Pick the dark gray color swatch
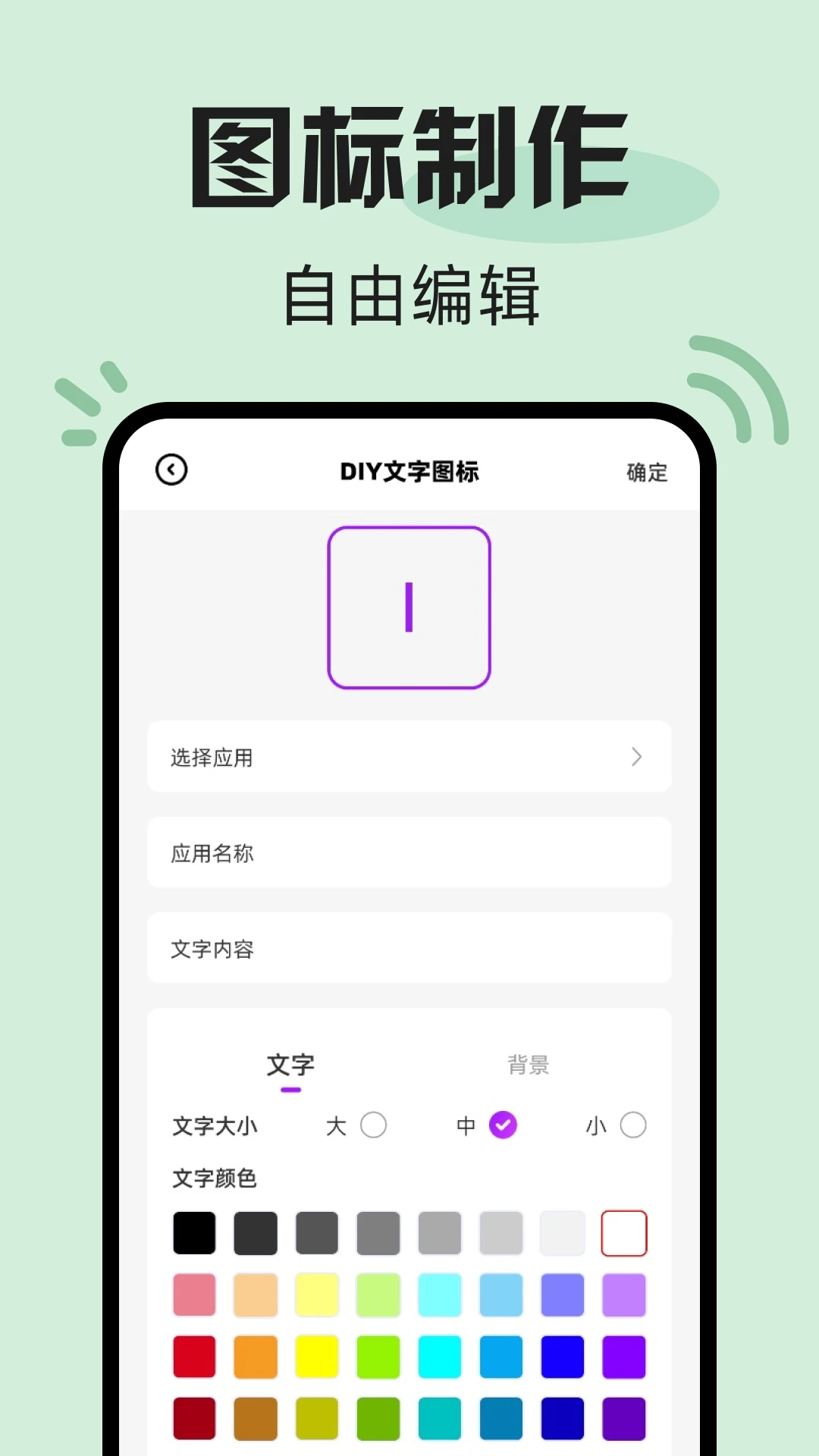Image resolution: width=819 pixels, height=1456 pixels. pyautogui.click(x=256, y=1233)
